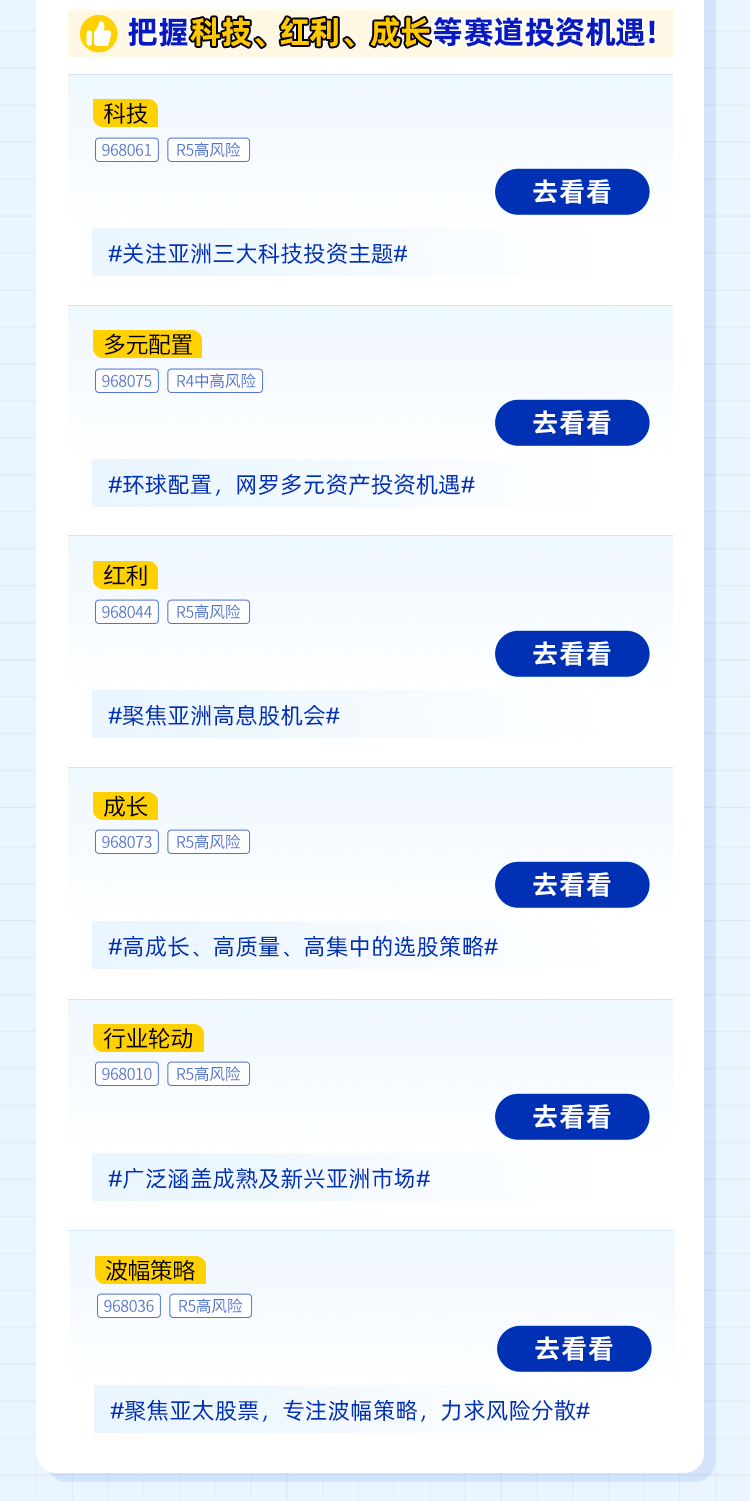Open 去看看 on the 多元配置 card

572,423
